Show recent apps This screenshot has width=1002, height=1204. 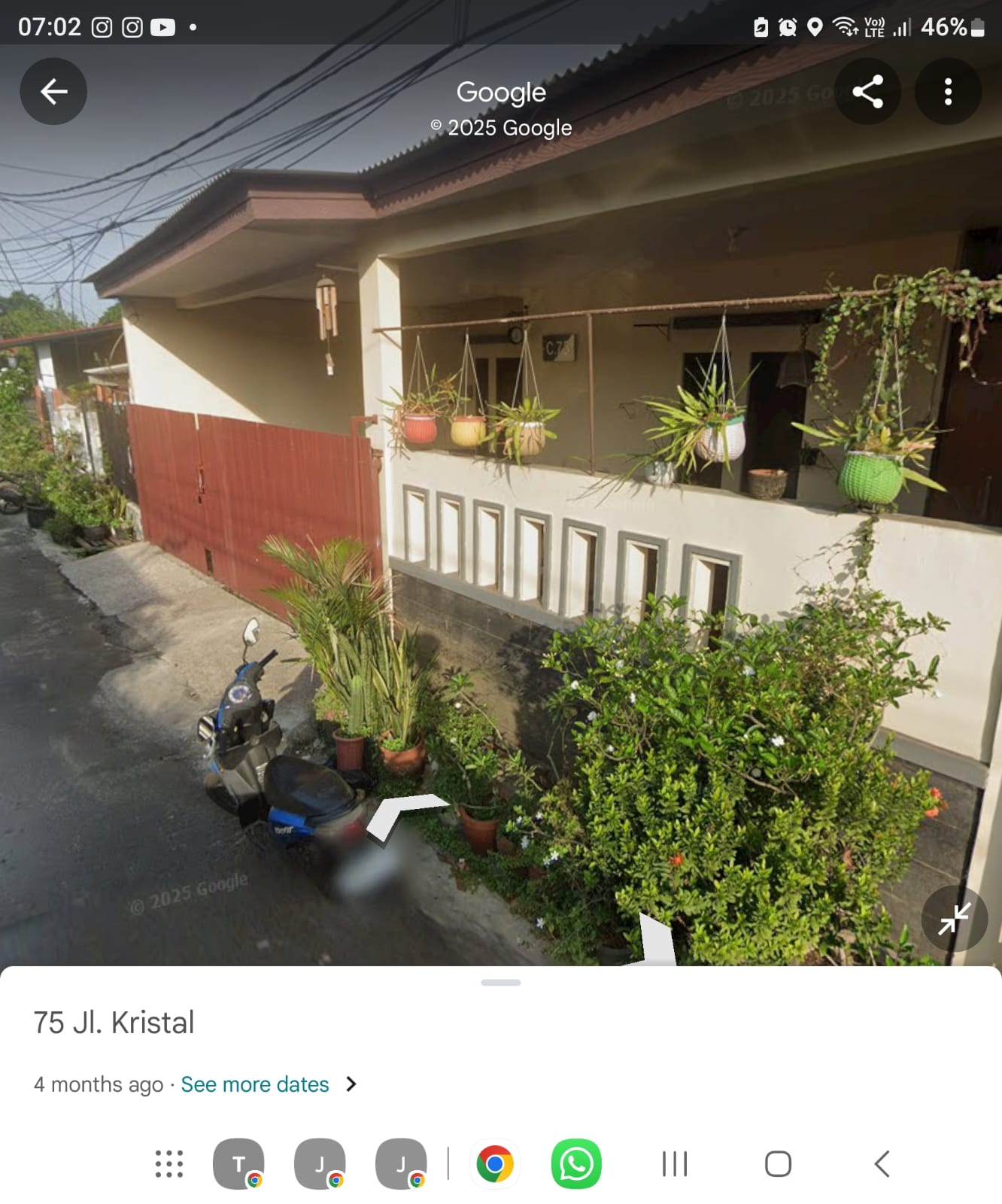tap(675, 1164)
